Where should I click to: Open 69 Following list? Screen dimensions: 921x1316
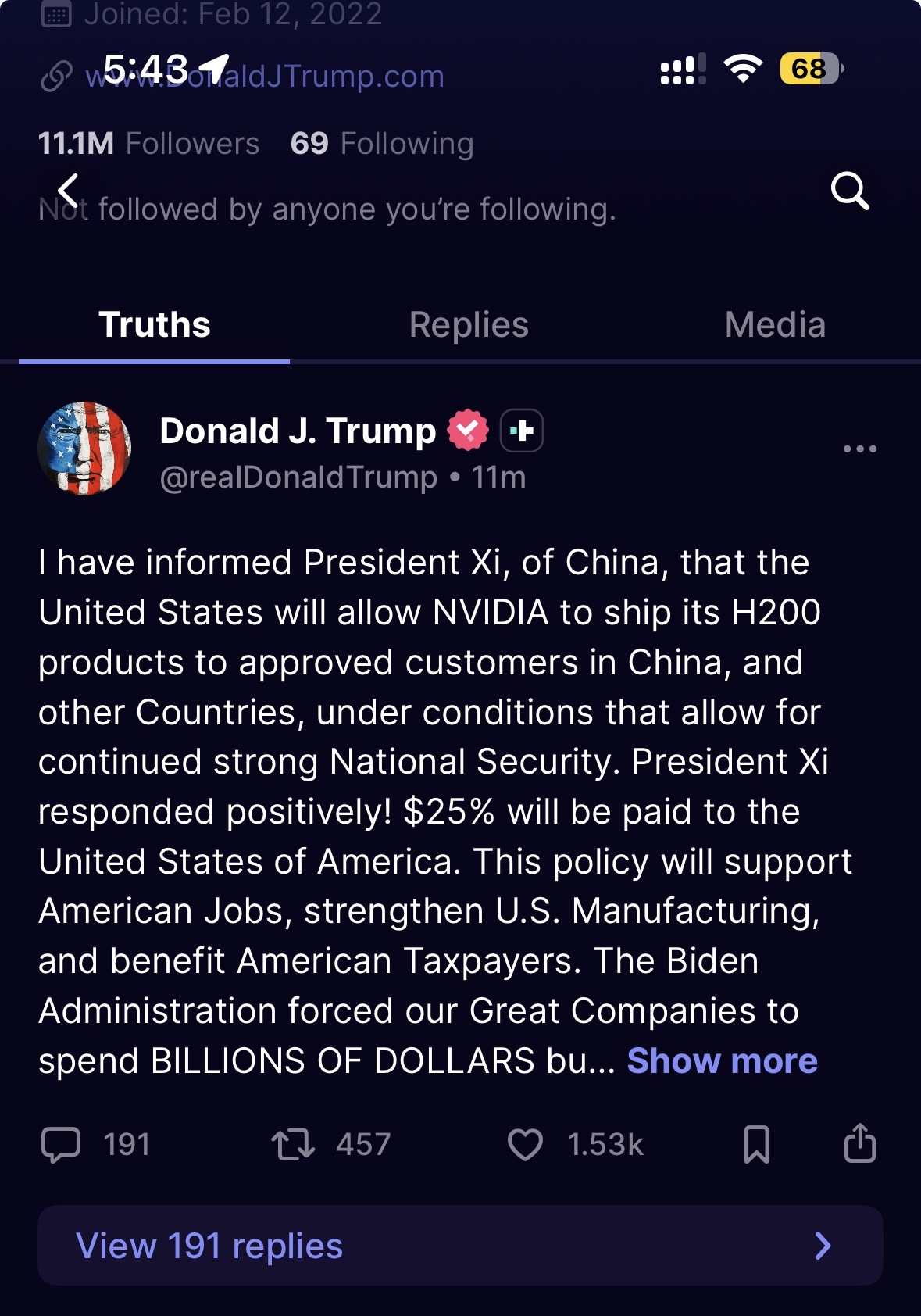click(x=382, y=144)
